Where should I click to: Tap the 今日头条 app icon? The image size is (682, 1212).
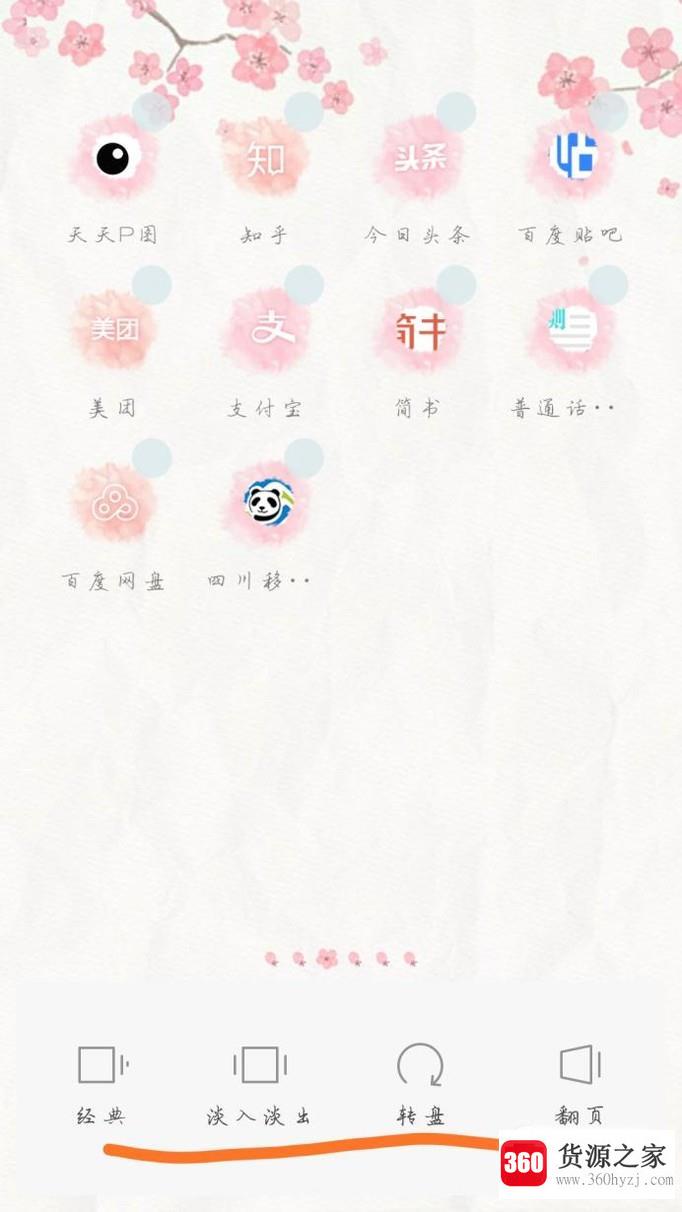[419, 158]
